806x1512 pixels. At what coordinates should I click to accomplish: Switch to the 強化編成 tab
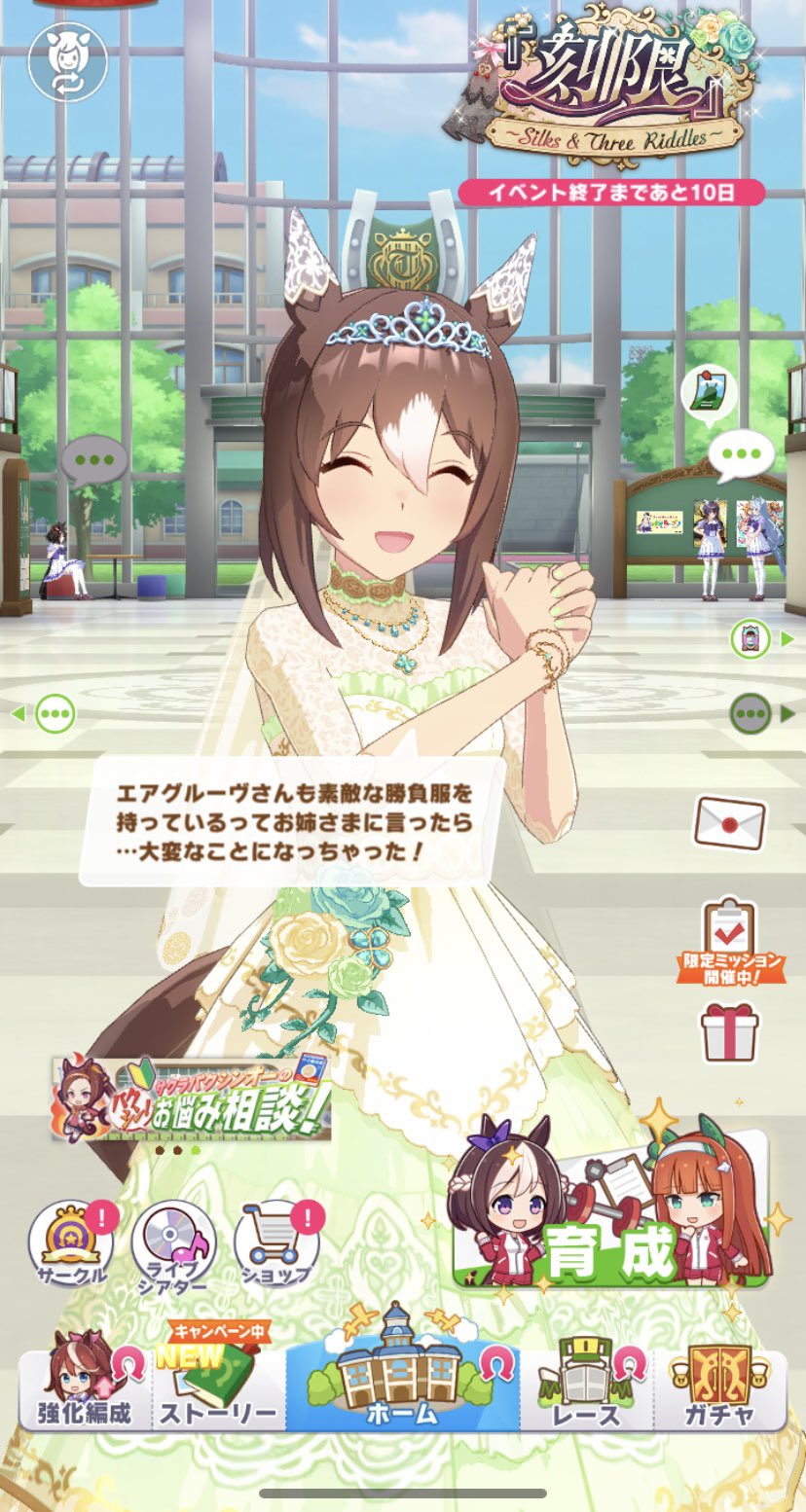85,1385
